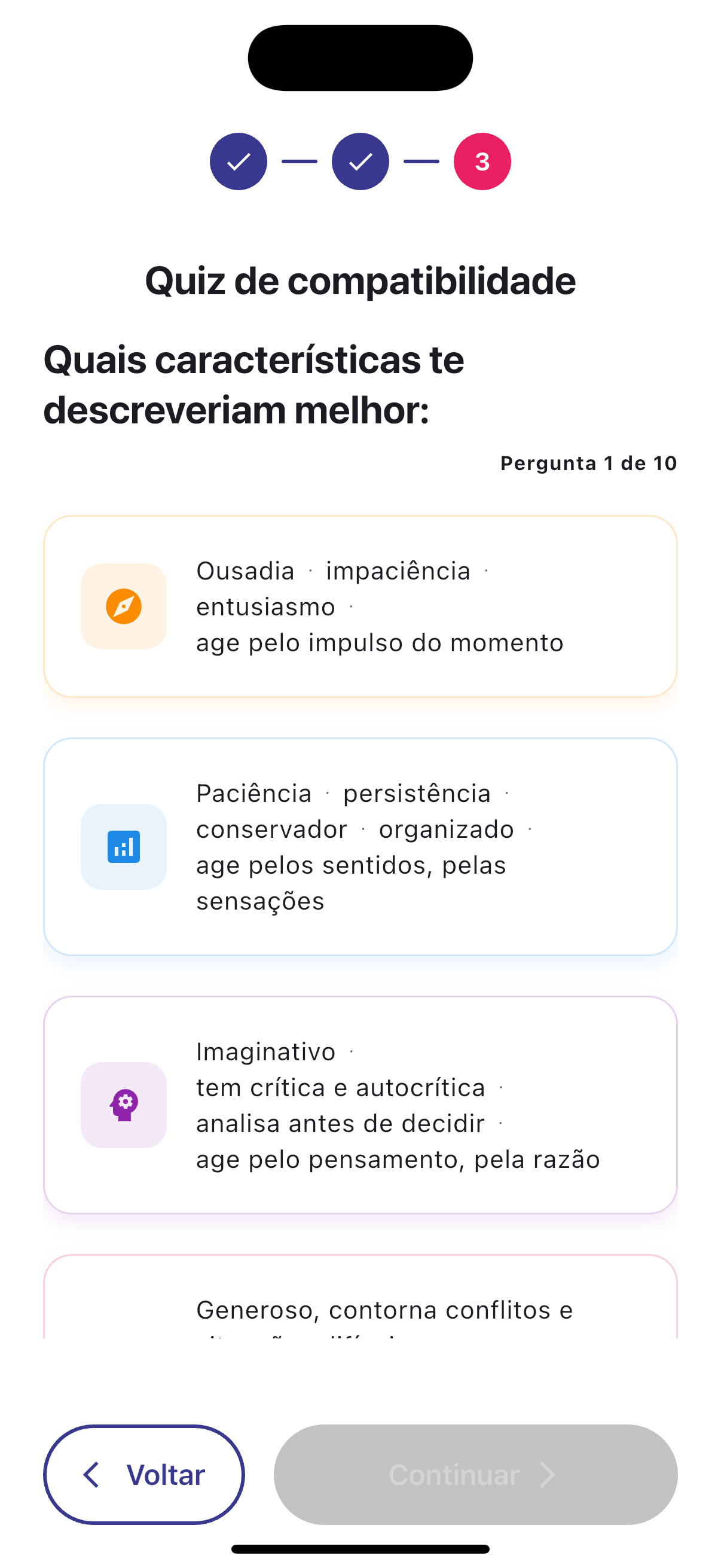Select the 'Imaginativo' answer option
The width and height of the screenshot is (721, 1568).
click(360, 1105)
